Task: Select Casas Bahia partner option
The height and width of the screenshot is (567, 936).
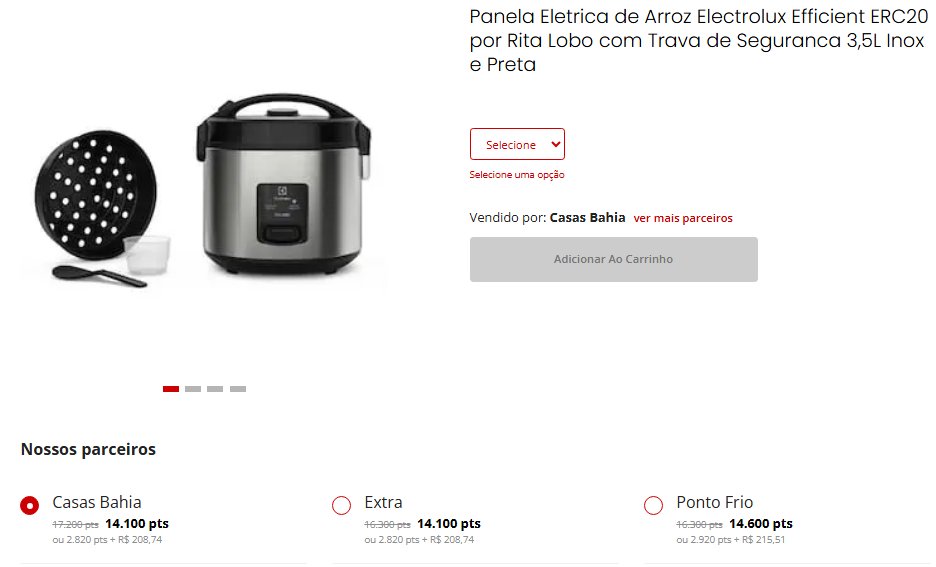Action: coord(30,505)
